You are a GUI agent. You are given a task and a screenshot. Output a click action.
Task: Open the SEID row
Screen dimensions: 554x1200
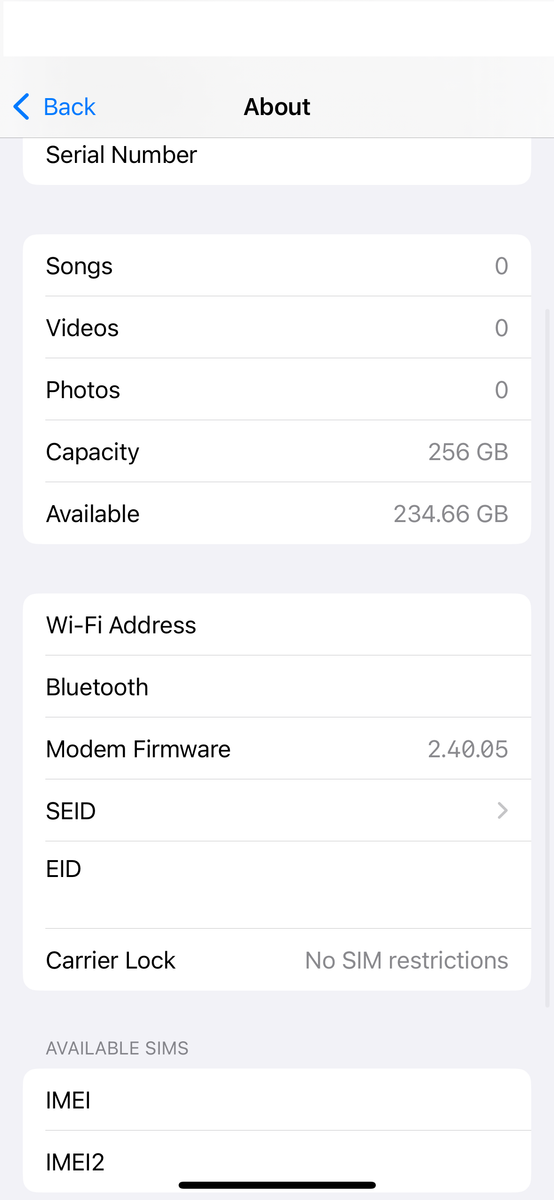(x=277, y=810)
